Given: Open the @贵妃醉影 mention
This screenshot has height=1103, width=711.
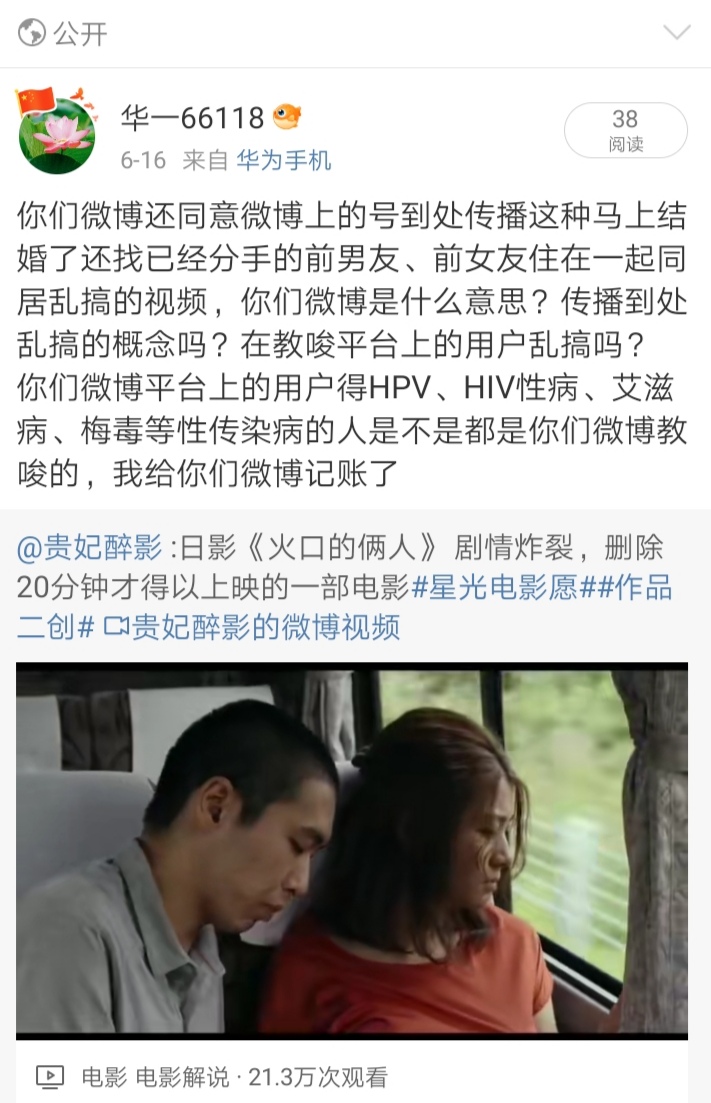Looking at the screenshot, I should pos(89,548).
